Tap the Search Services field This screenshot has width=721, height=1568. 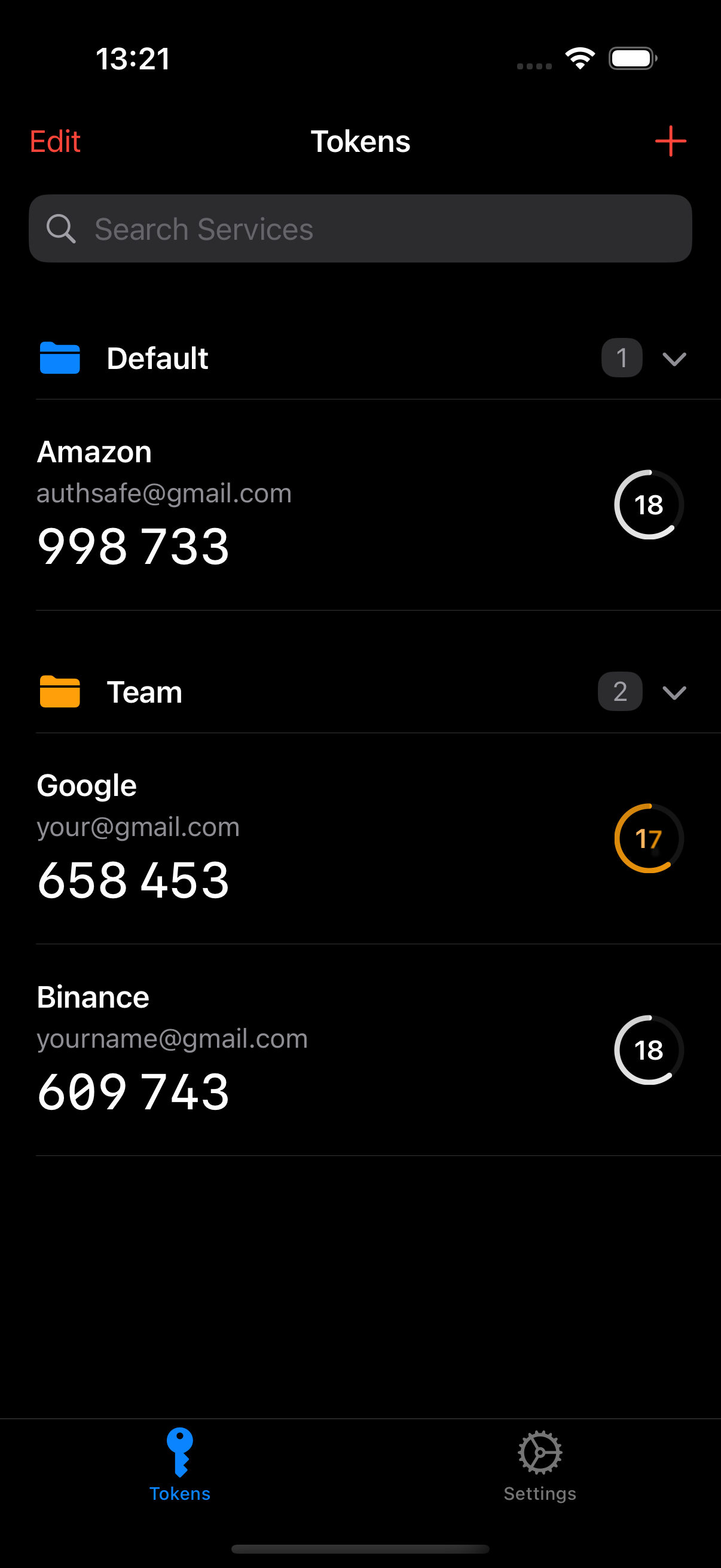tap(360, 229)
